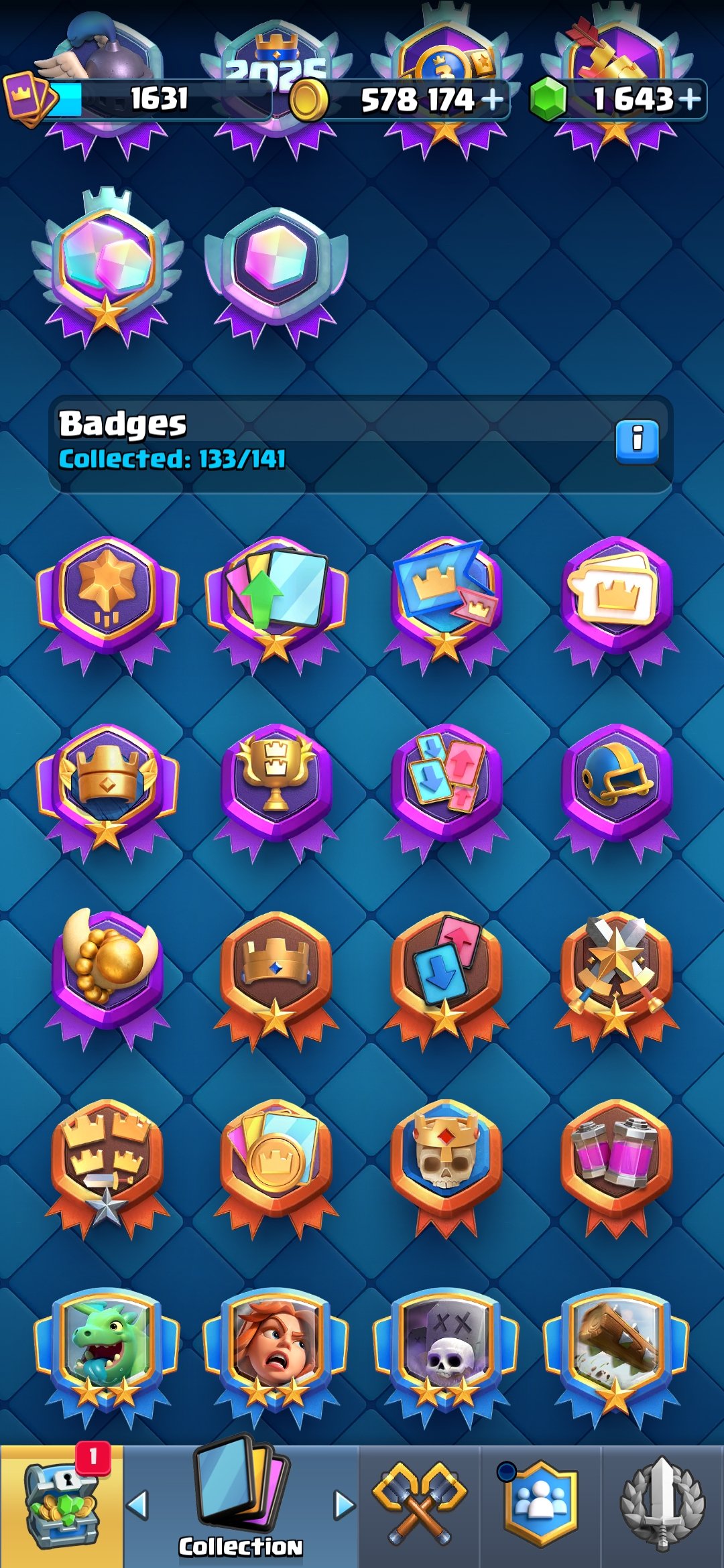
Task: View the green dragon mastery badge
Action: [107, 1357]
